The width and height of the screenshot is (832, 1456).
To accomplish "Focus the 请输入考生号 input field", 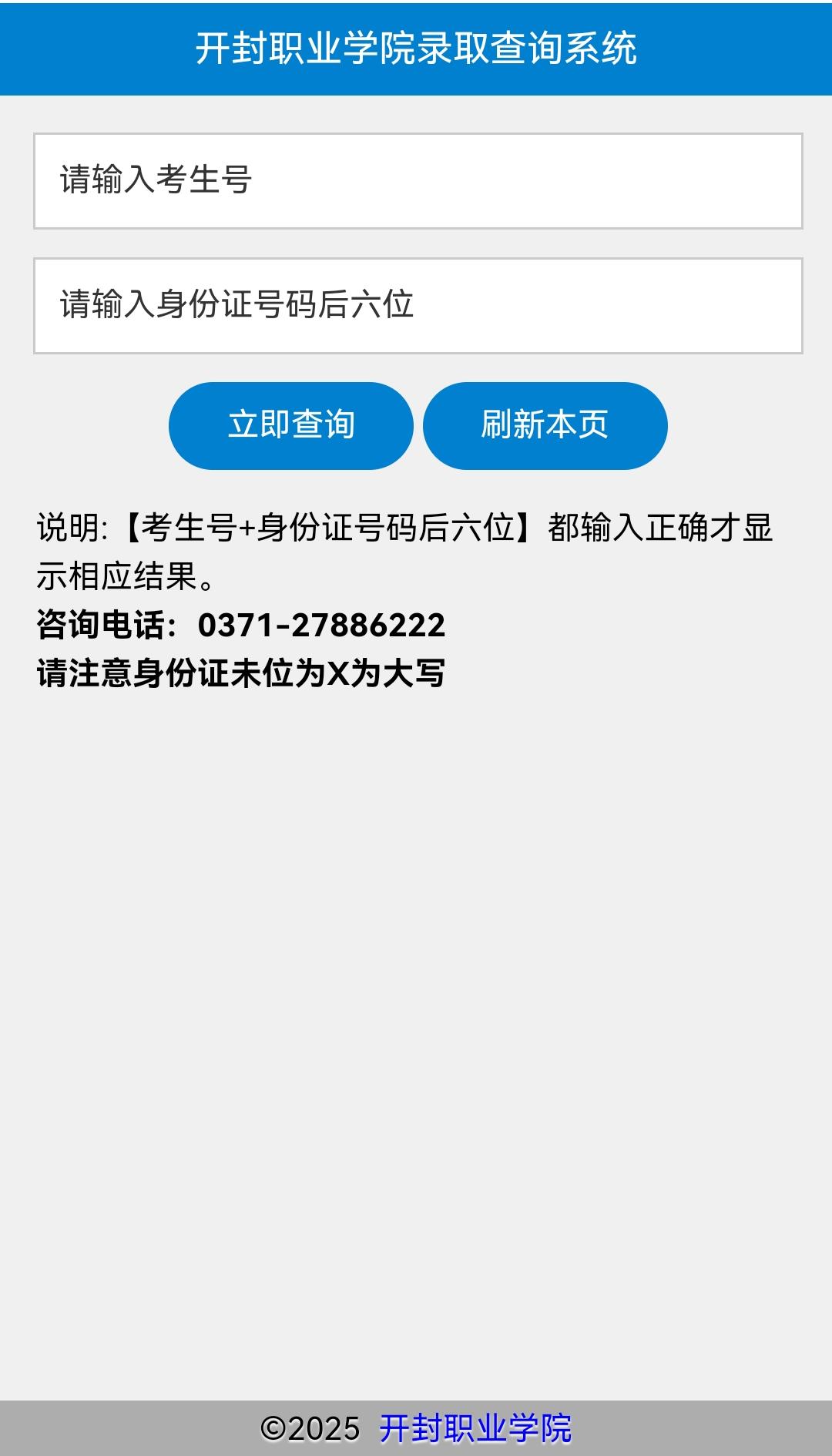I will 418,181.
